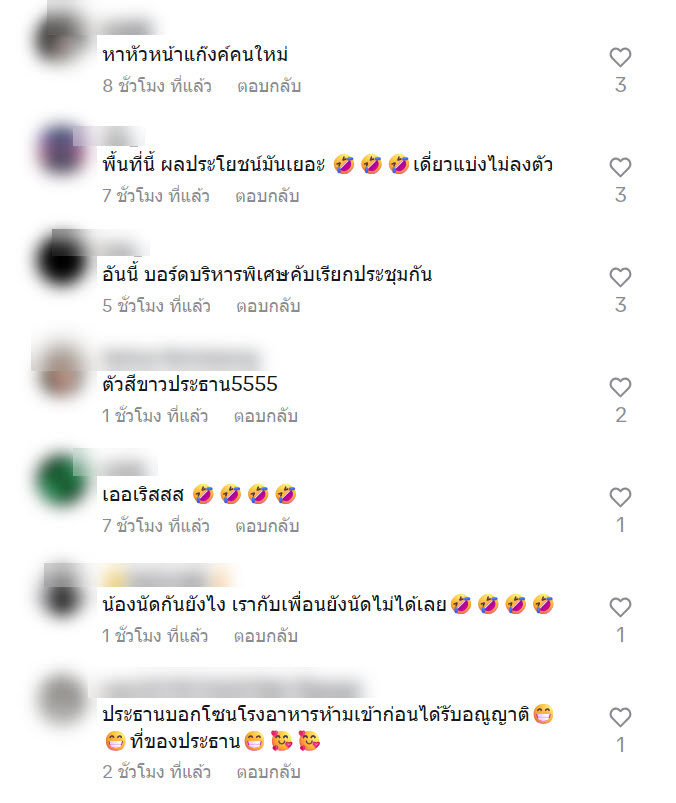Like the comment 'น้องนัดกันยังไง'
The width and height of the screenshot is (676, 803).
click(x=620, y=607)
